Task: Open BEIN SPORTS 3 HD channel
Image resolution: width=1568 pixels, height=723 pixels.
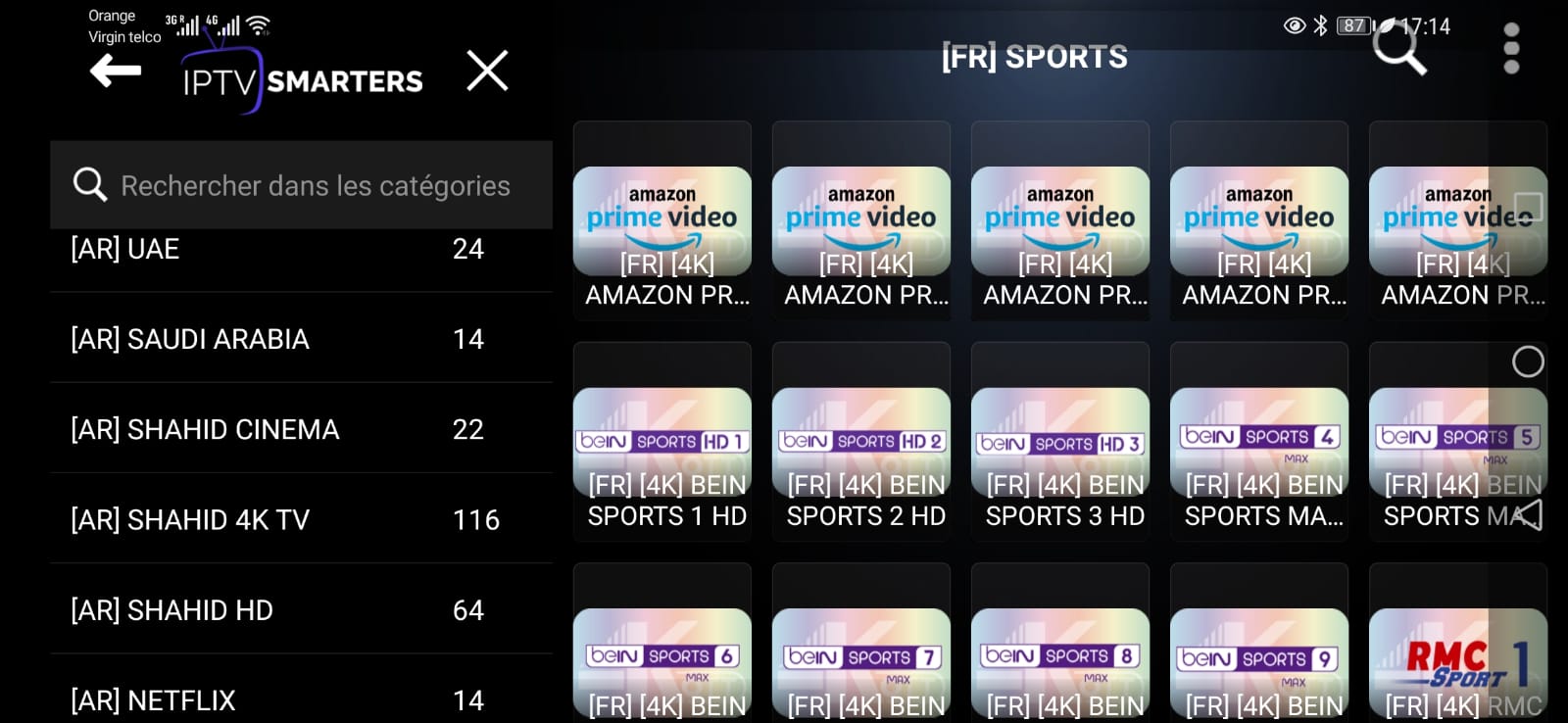Action: point(1060,442)
